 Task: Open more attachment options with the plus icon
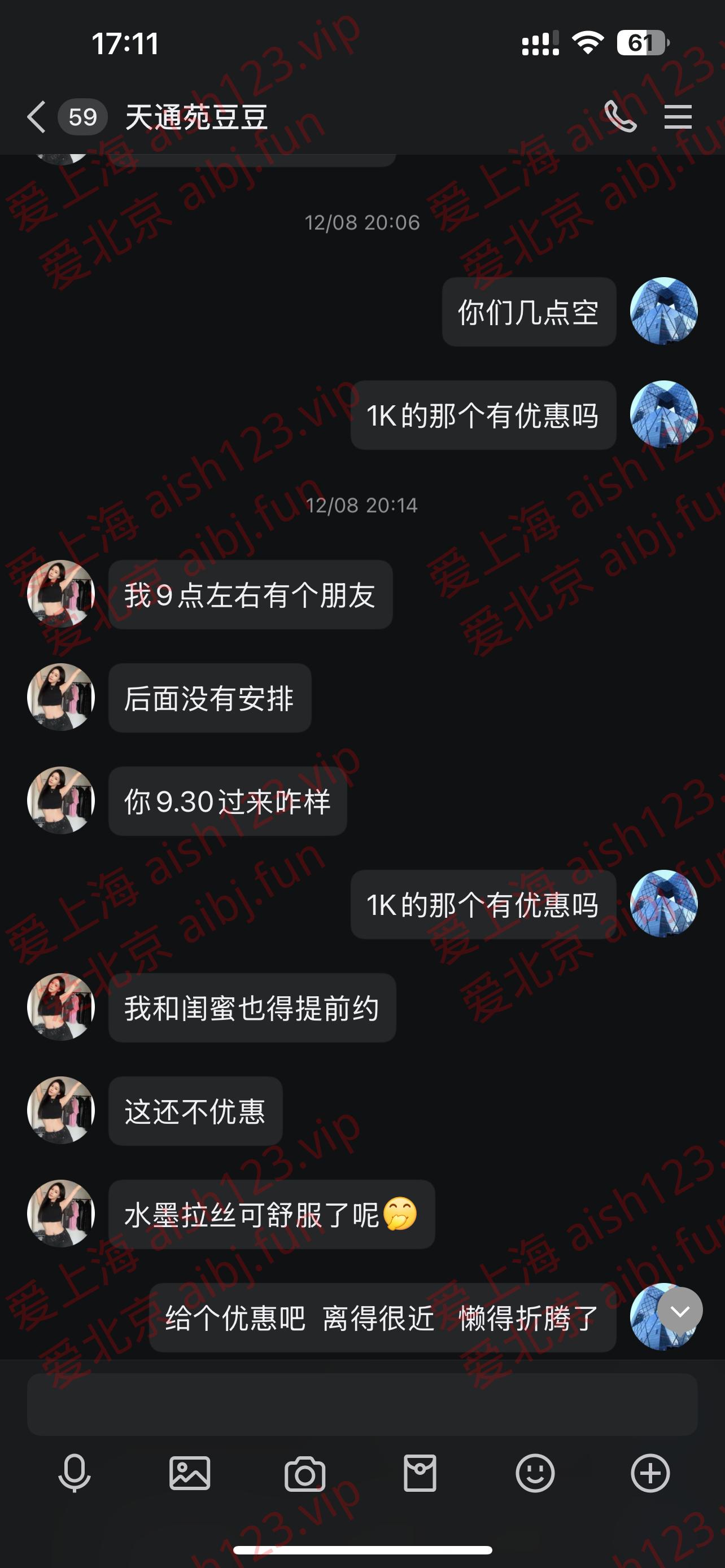coord(650,1474)
